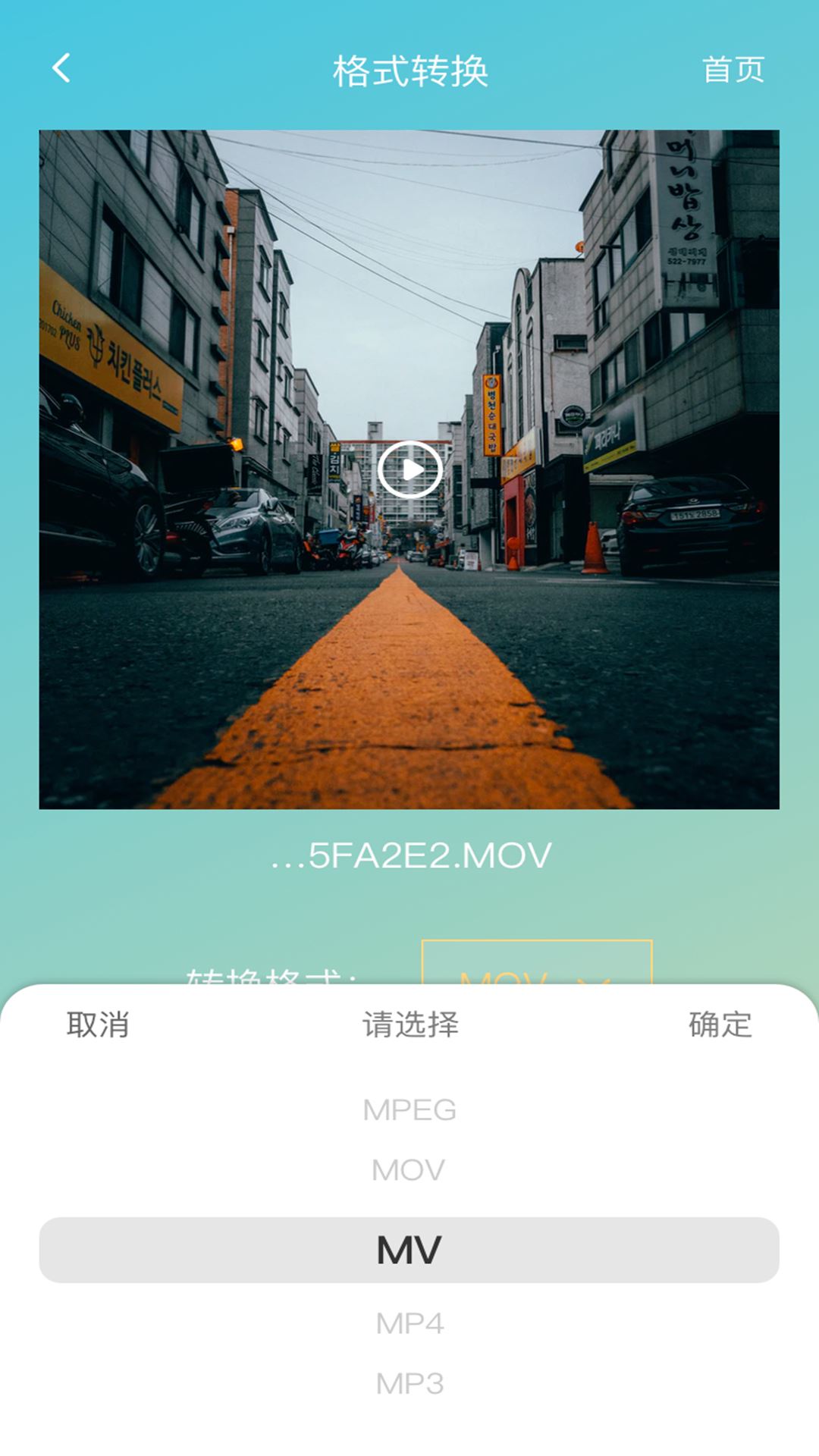Cancel the format picker with 取消
Image resolution: width=819 pixels, height=1456 pixels.
click(x=97, y=1025)
